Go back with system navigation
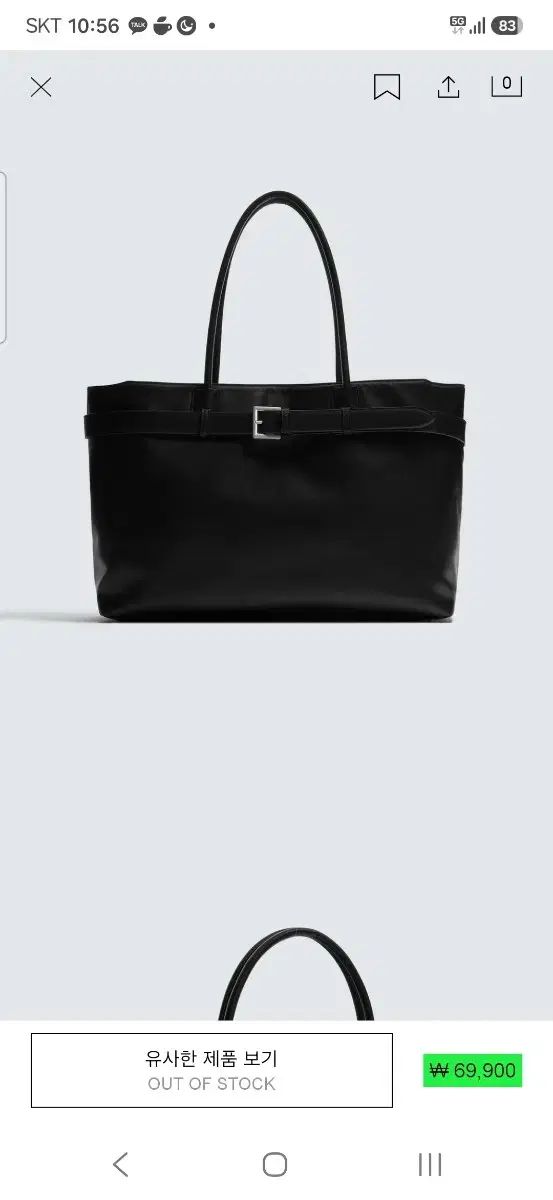The width and height of the screenshot is (553, 1200). pyautogui.click(x=121, y=1164)
